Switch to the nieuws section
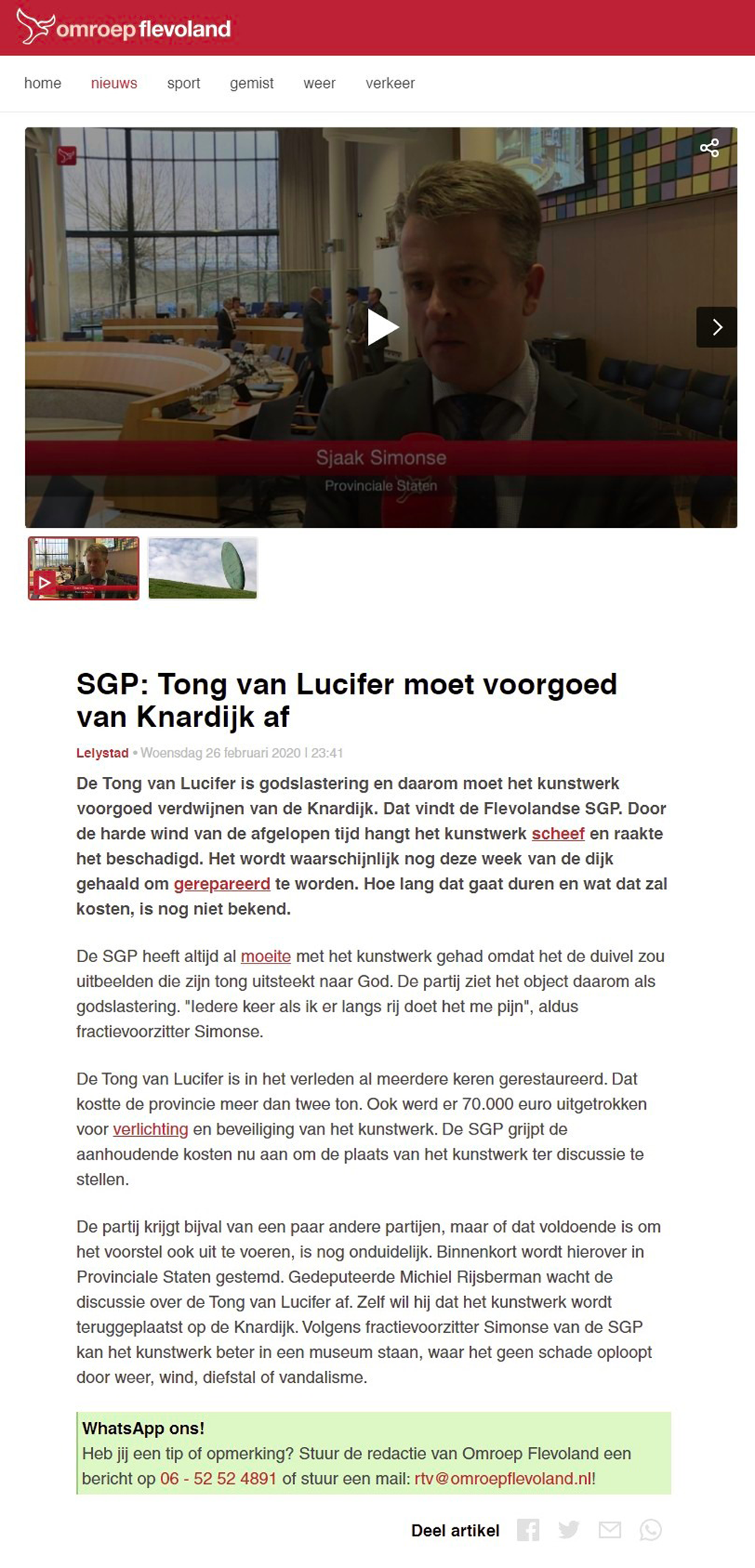The width and height of the screenshot is (755, 1568). point(114,83)
